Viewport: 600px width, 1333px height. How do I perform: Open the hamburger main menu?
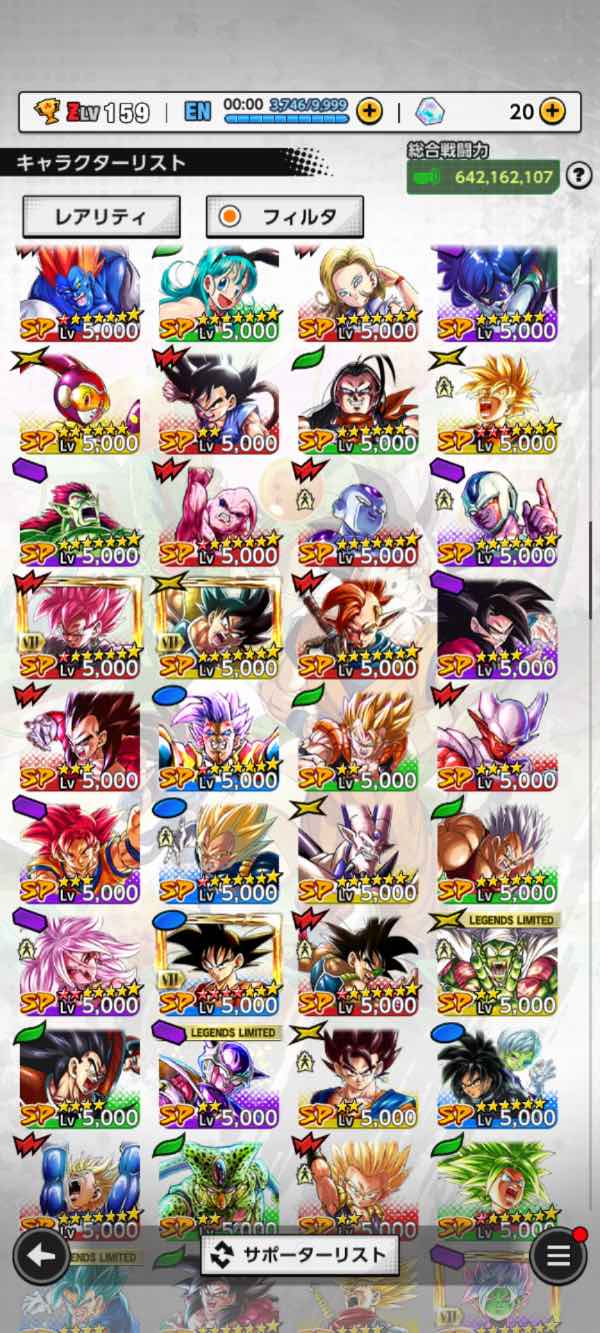pyautogui.click(x=558, y=1255)
